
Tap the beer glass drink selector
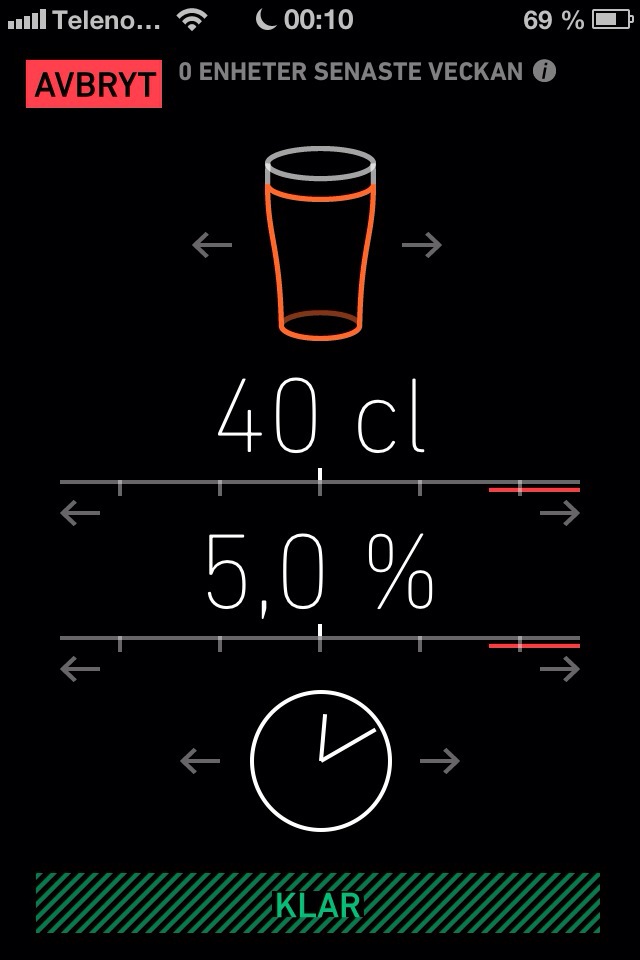click(320, 244)
